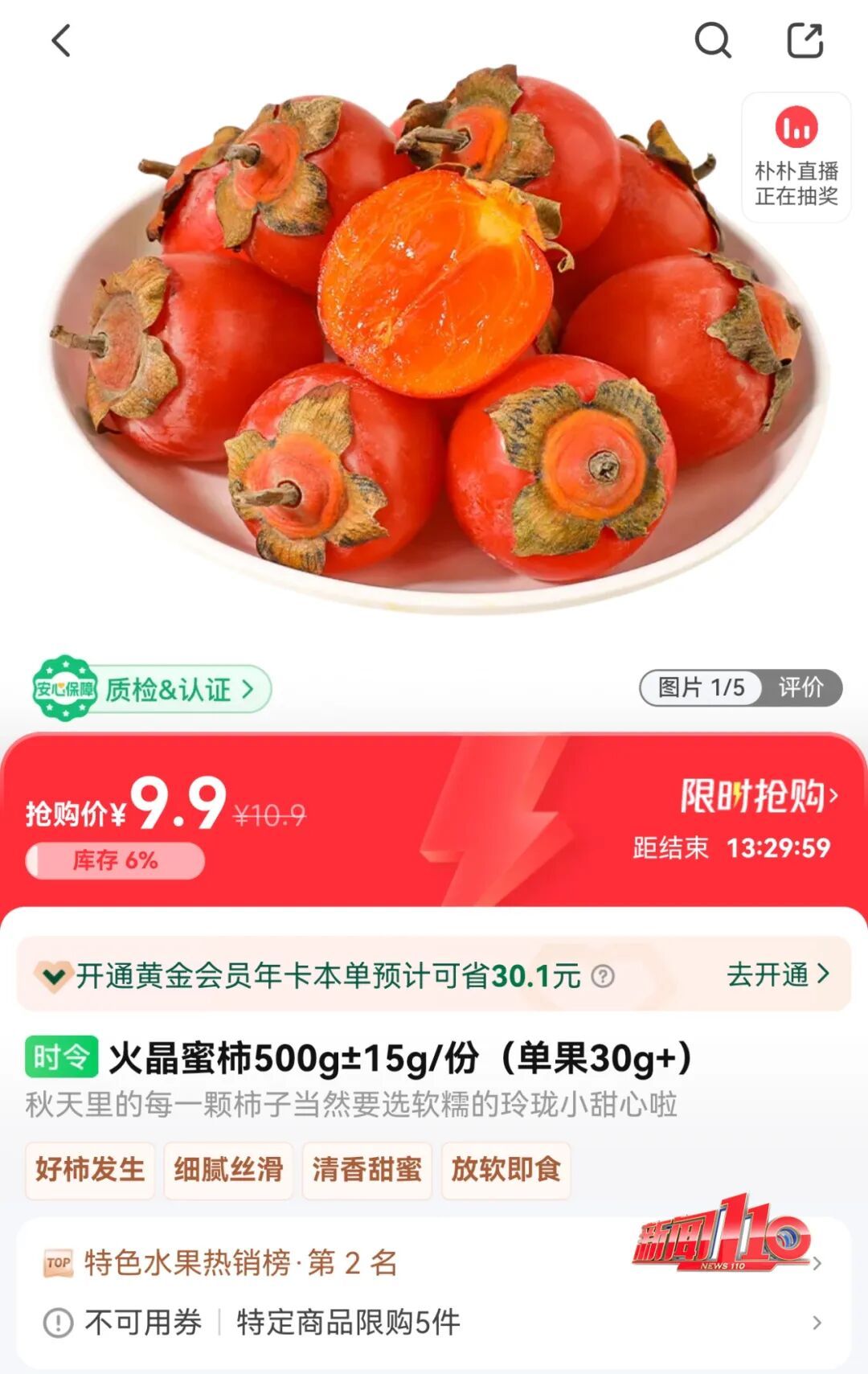Select the 清香甜蜜 tag
868x1374 pixels.
(366, 1172)
